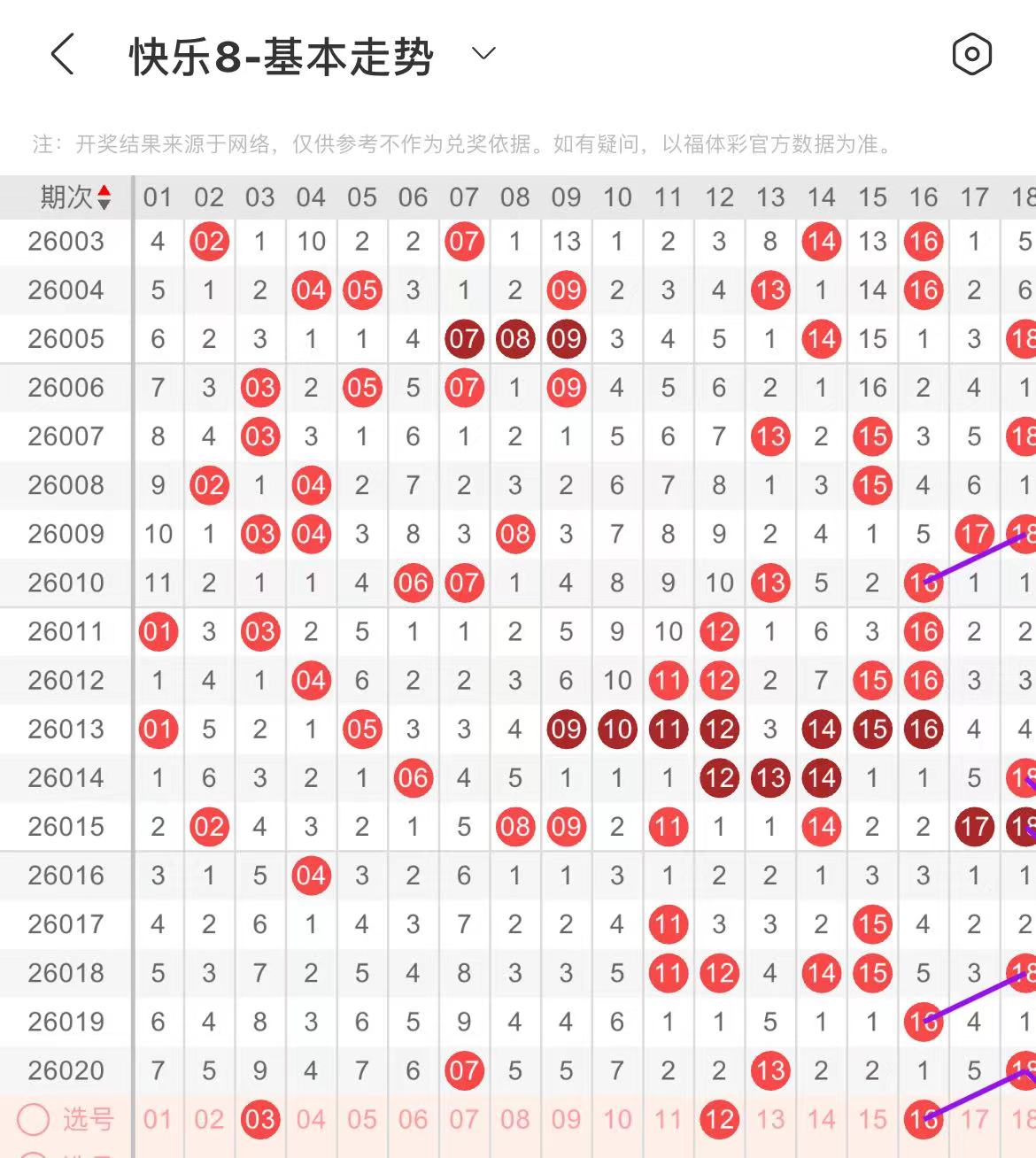Open the hexagon settings icon
1036x1158 pixels.
pos(971,55)
